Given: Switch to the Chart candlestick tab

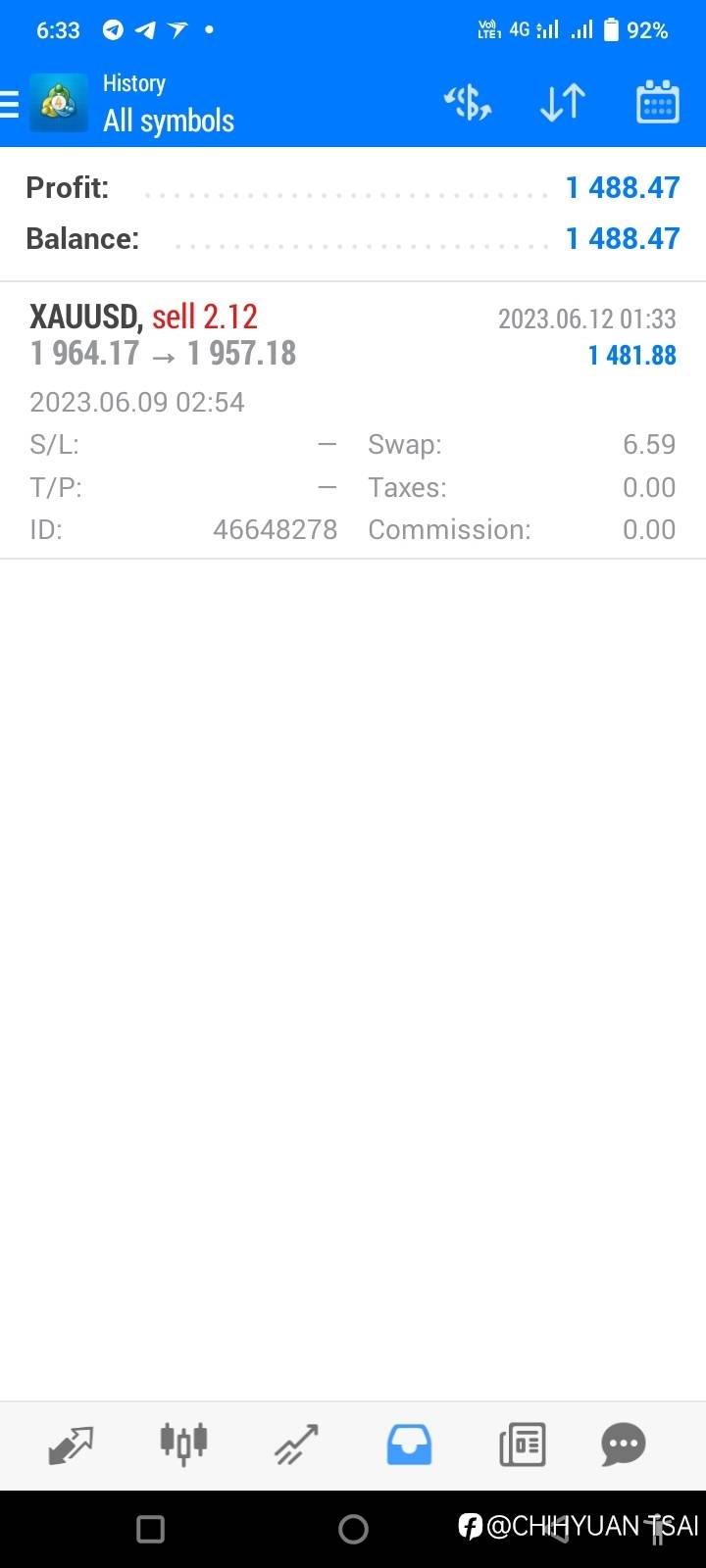Looking at the screenshot, I should (x=183, y=1444).
